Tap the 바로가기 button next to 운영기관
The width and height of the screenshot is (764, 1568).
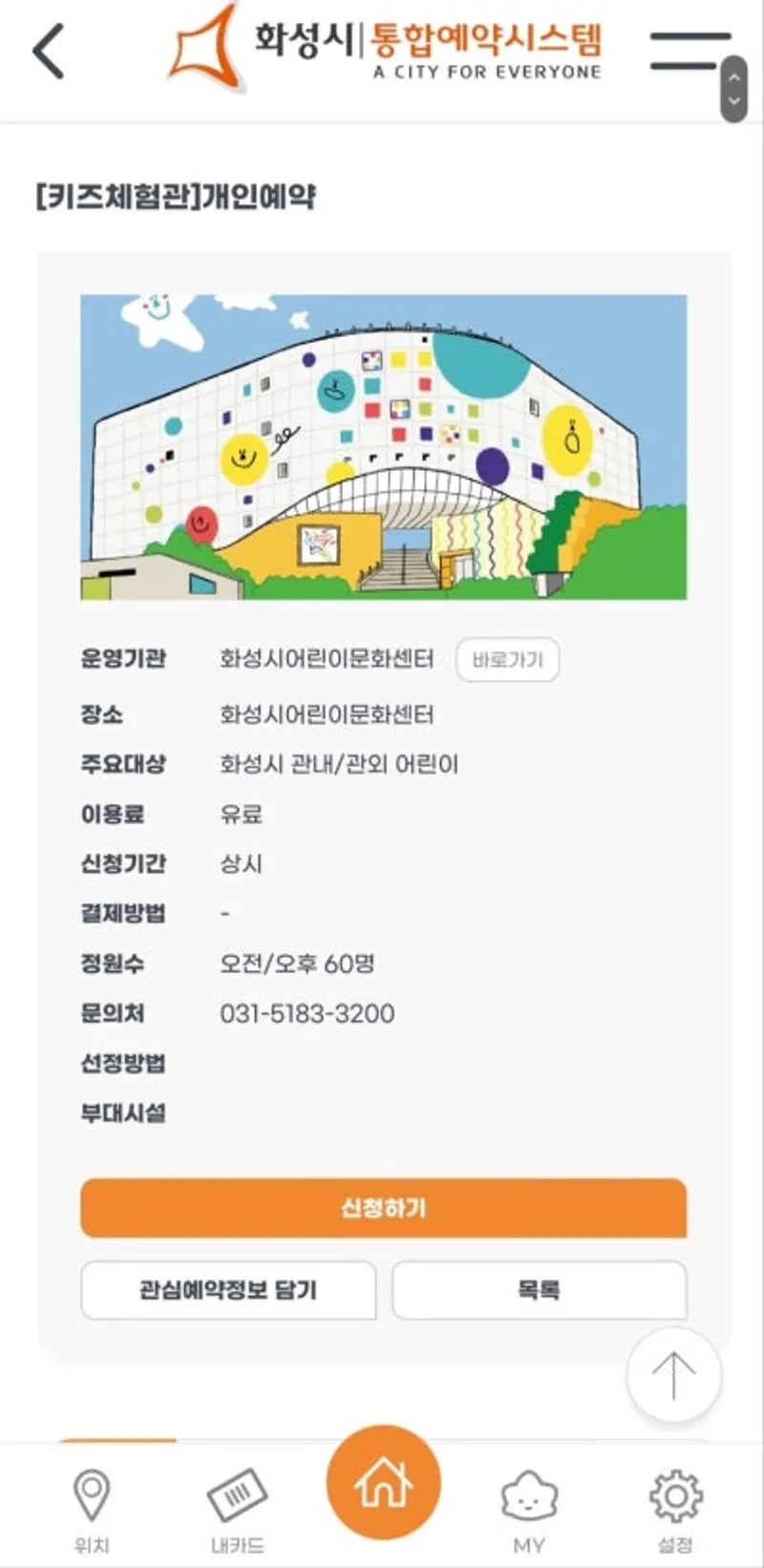click(507, 660)
